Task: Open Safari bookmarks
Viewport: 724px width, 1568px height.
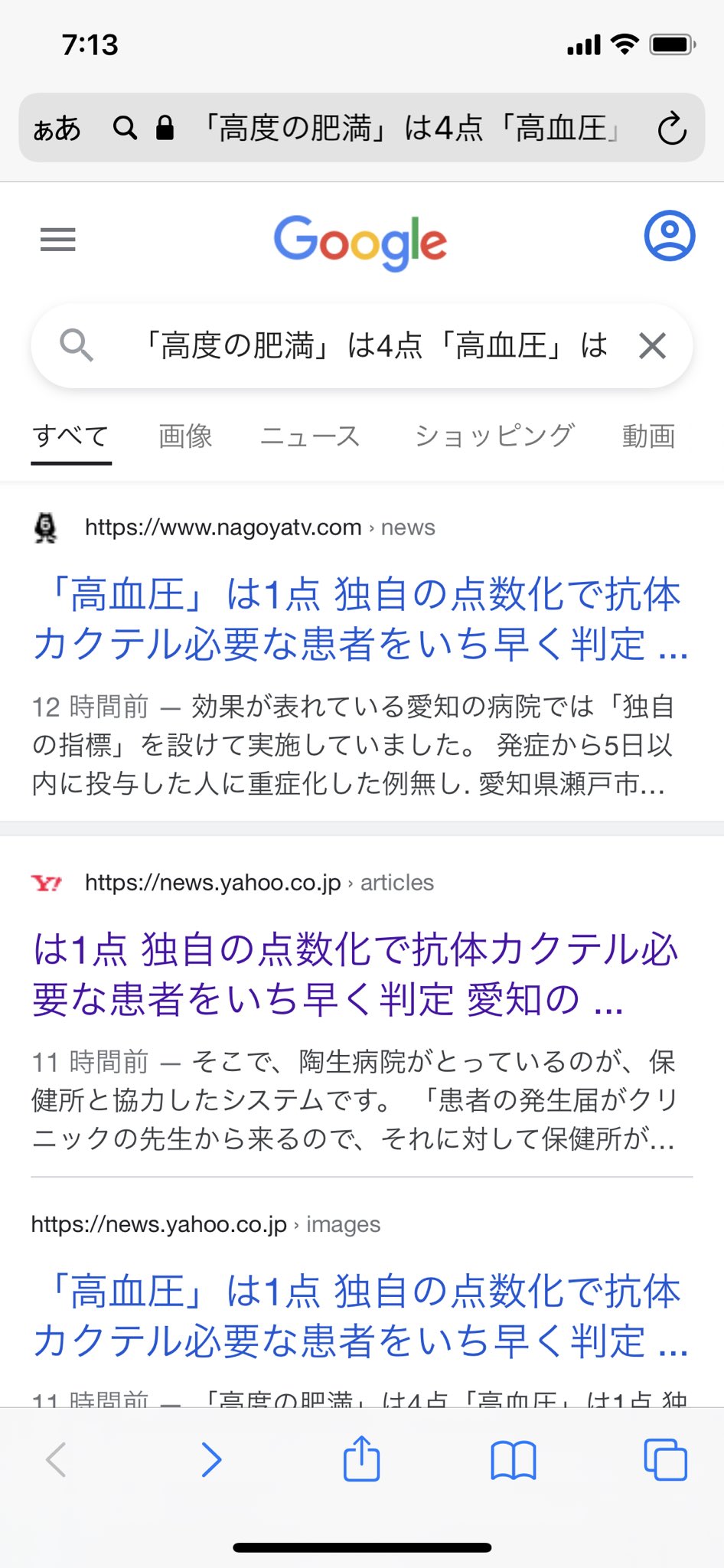Action: (514, 1459)
